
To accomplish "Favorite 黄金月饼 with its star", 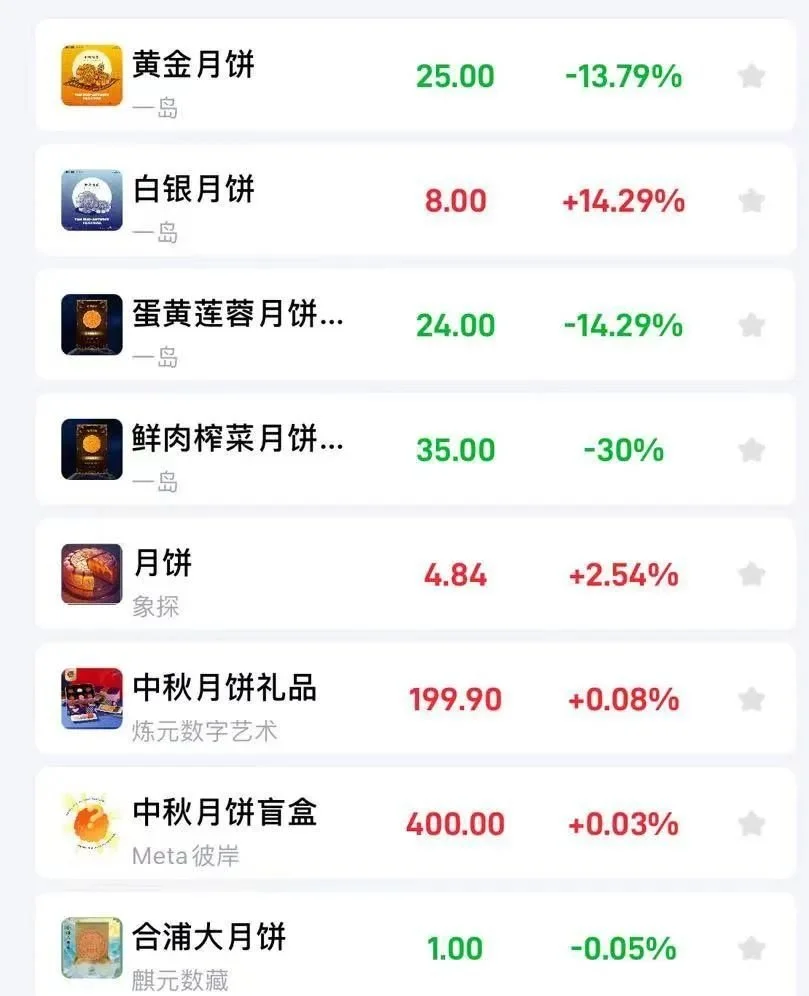I will click(x=751, y=76).
